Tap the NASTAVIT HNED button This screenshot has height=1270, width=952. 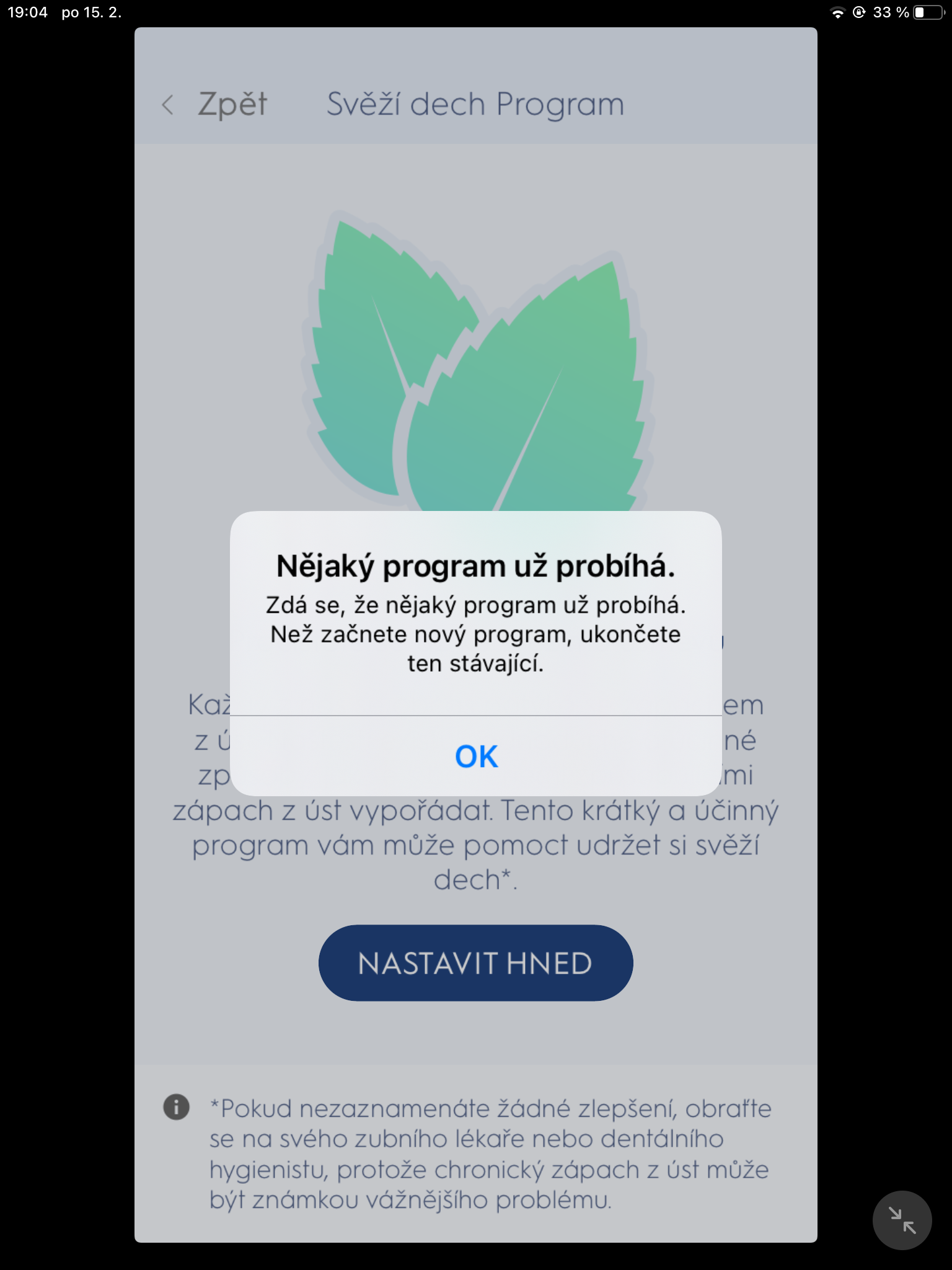tap(475, 963)
